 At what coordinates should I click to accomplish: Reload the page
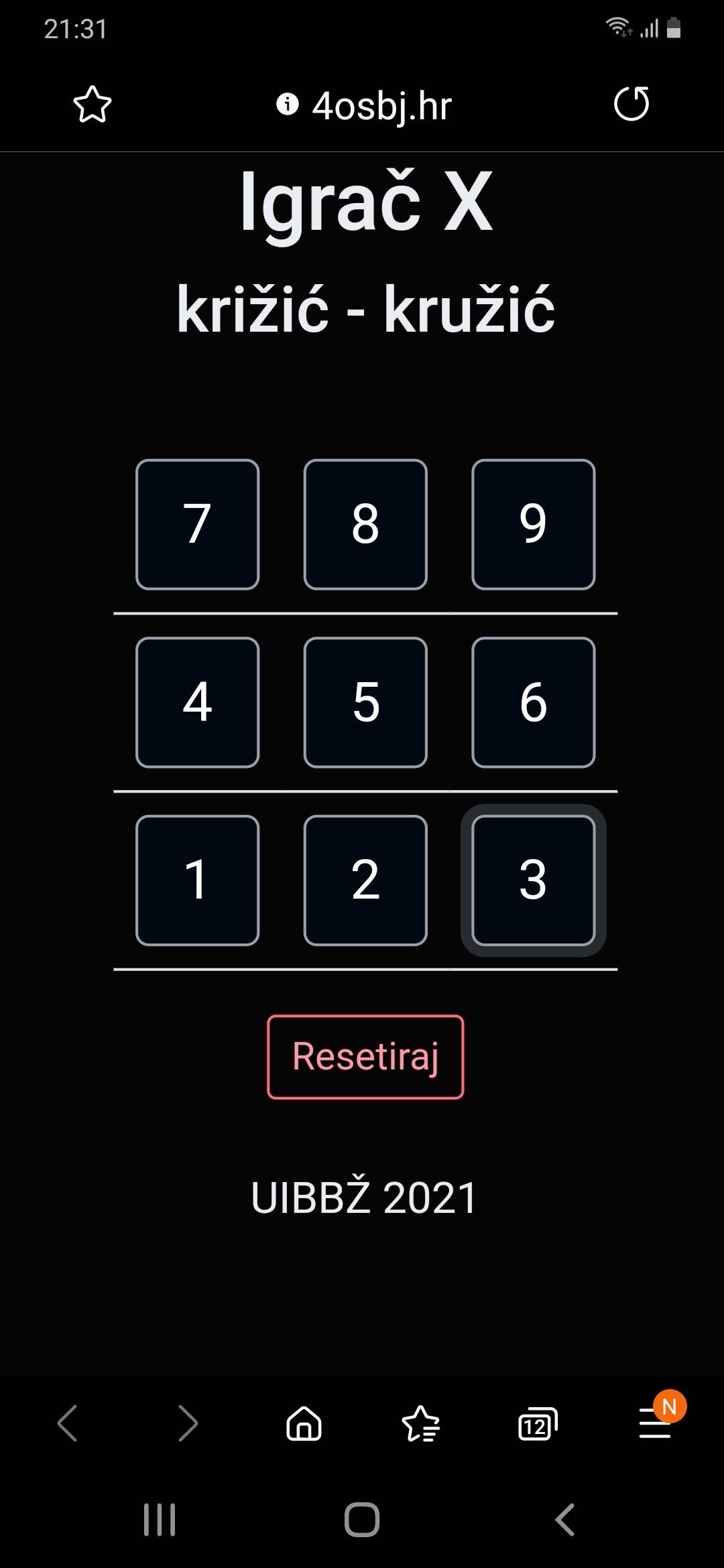point(631,104)
